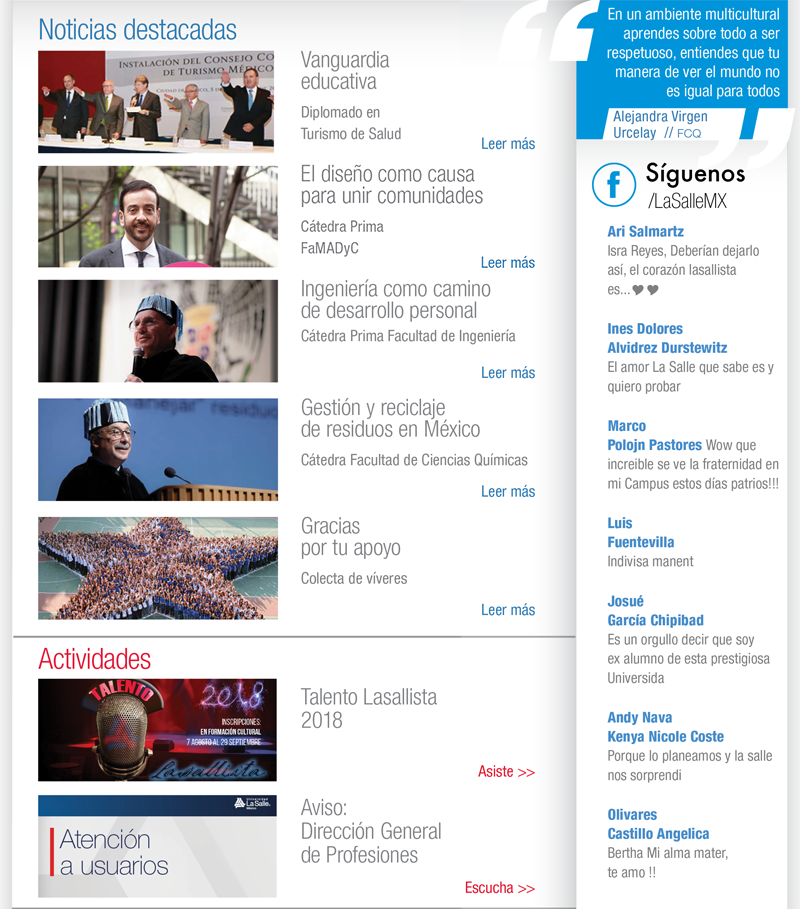Open Leer más for Ingeniería como camino
Image resolution: width=800 pixels, height=909 pixels.
point(507,373)
